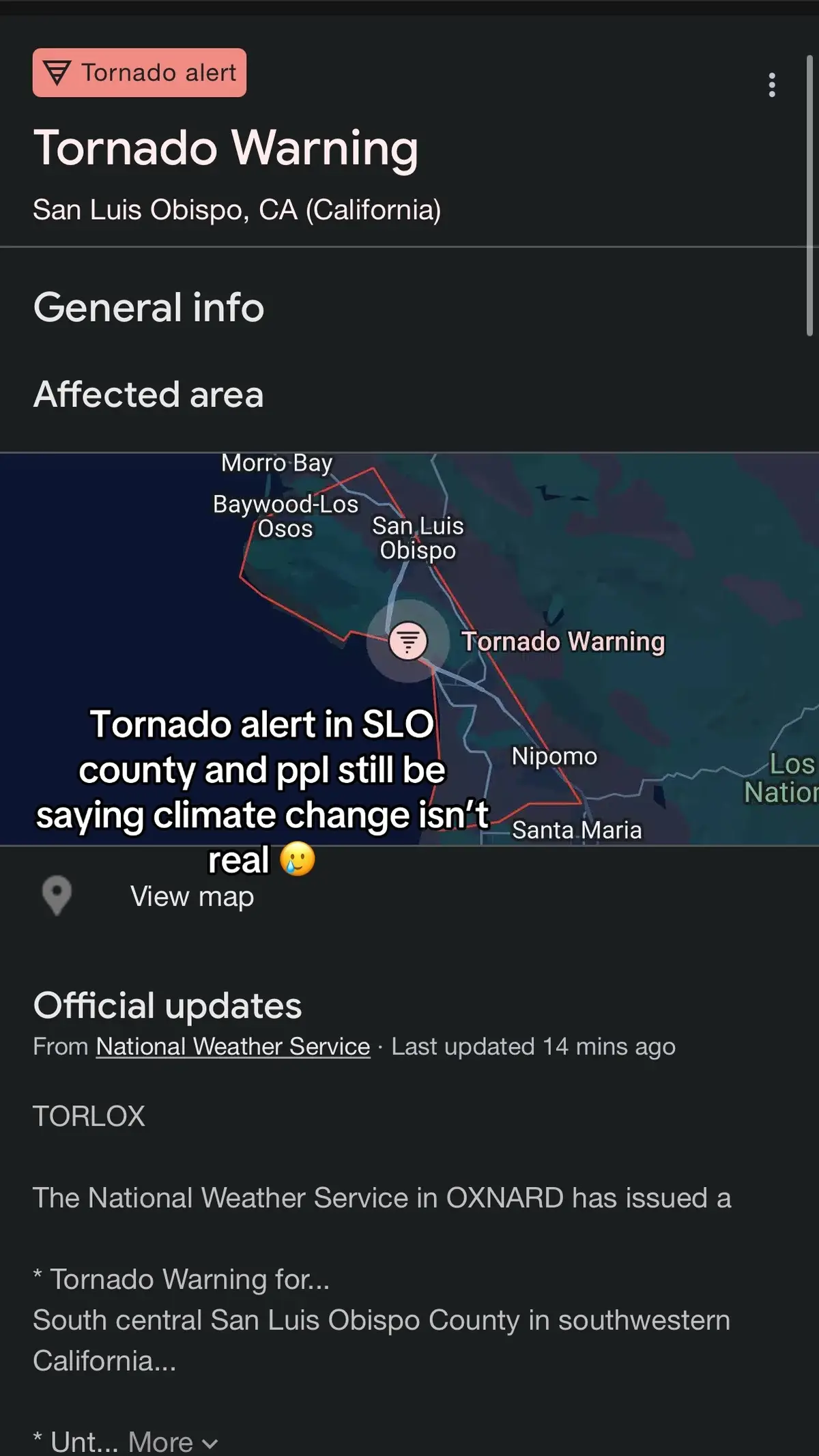Click the location pin beside View map
Viewport: 819px width, 1456px height.
point(57,896)
